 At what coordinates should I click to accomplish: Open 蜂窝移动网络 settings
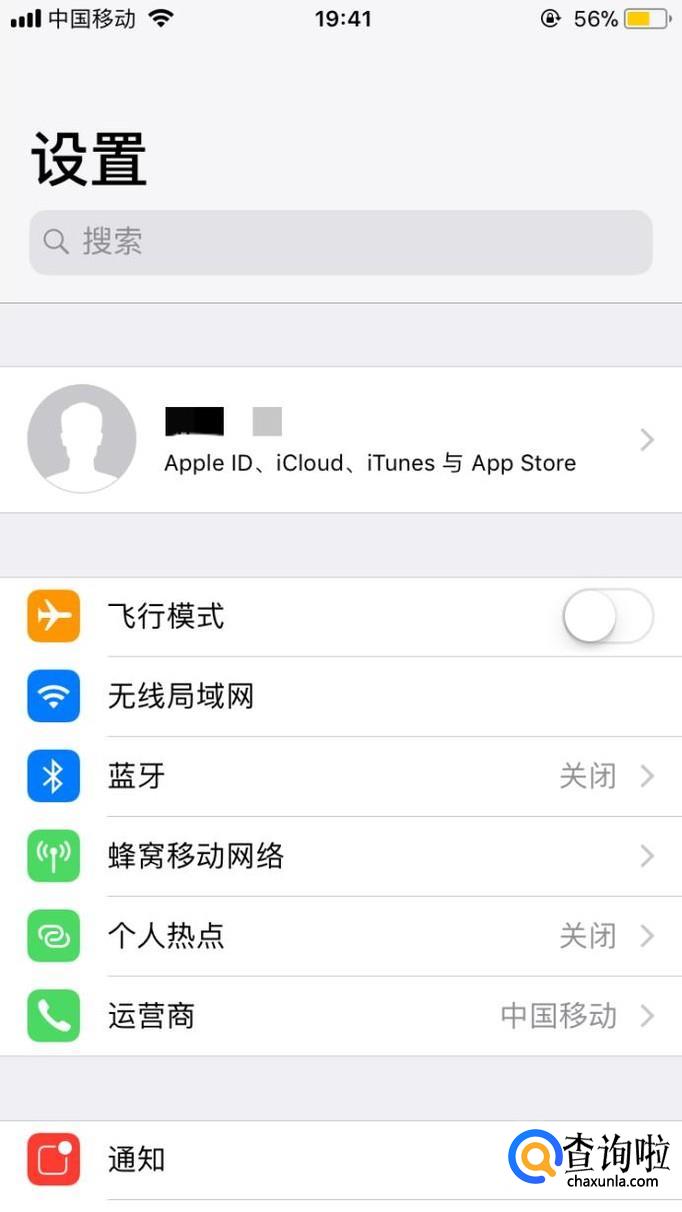point(340,856)
